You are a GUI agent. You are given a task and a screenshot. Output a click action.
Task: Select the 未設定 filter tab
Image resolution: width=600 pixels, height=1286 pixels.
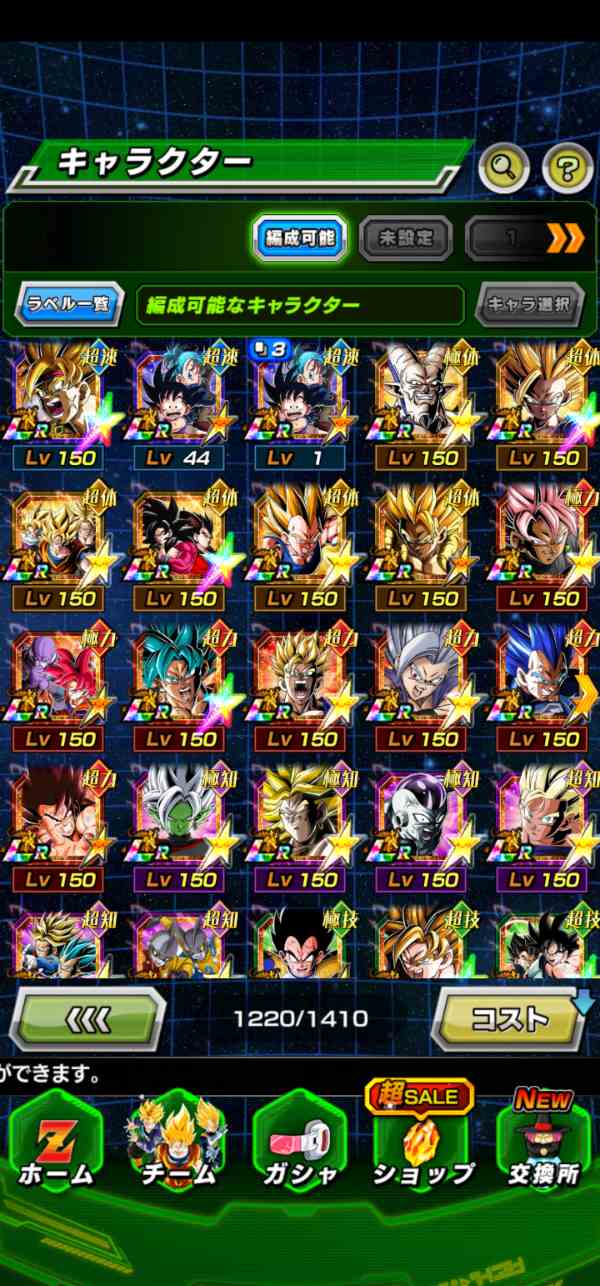point(405,239)
